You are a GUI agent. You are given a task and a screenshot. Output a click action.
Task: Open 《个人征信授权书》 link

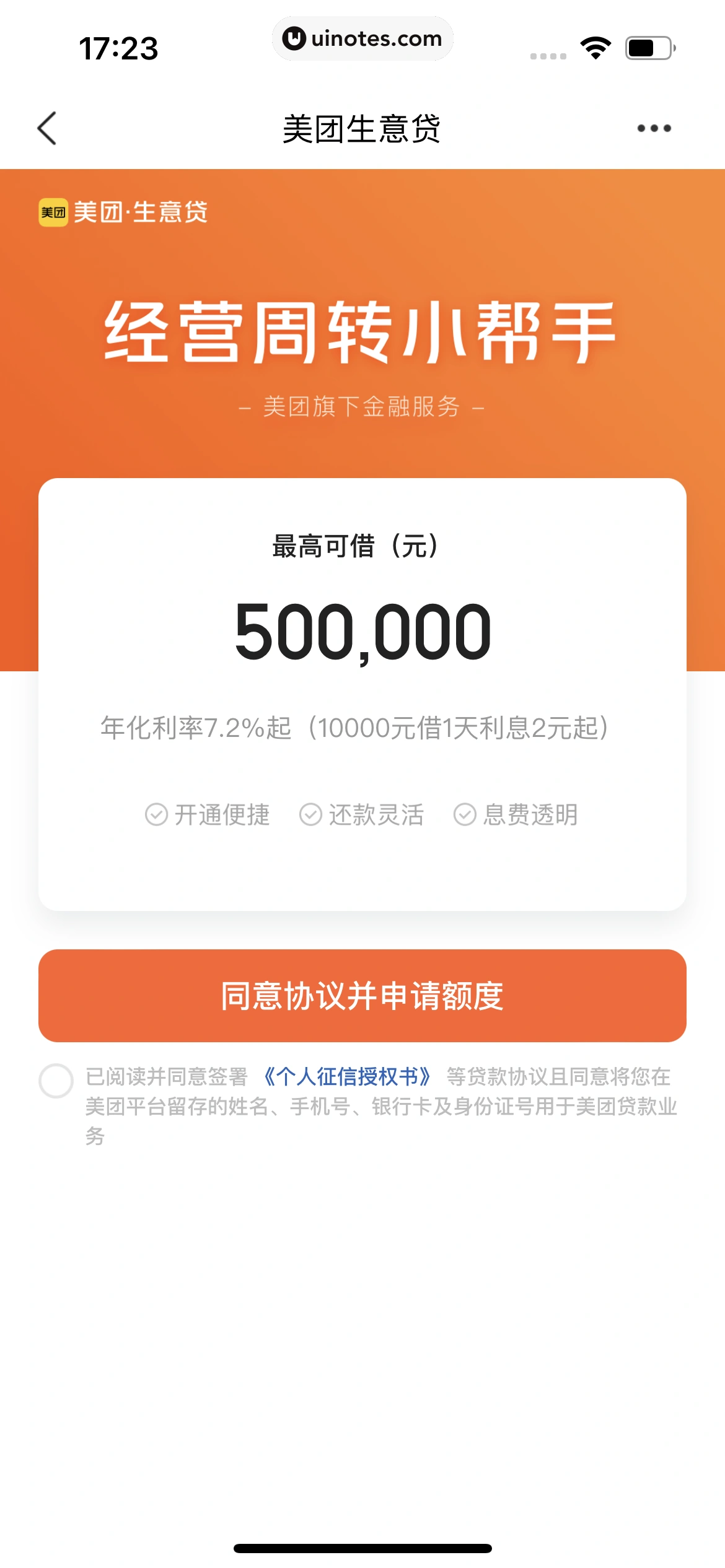coord(347,1077)
